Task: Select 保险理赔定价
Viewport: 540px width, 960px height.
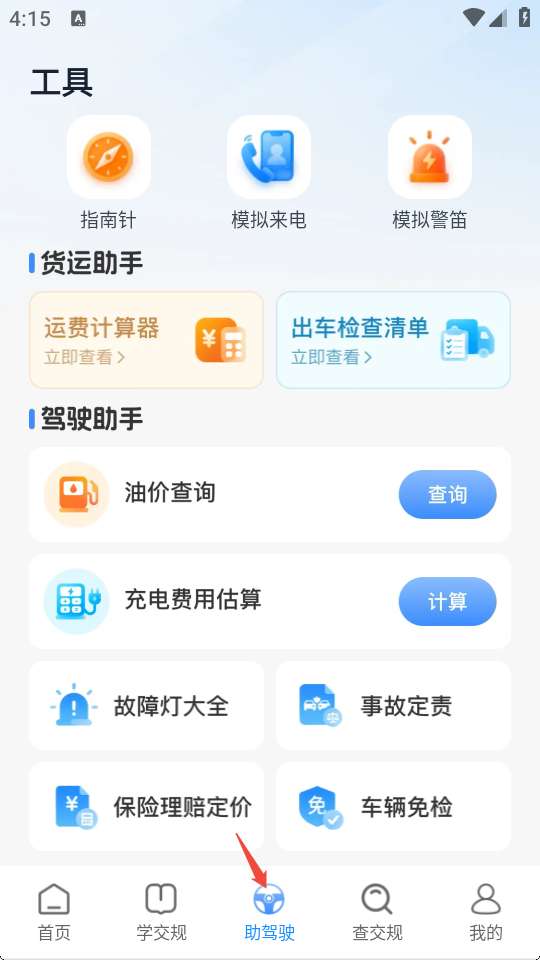Action: point(146,806)
